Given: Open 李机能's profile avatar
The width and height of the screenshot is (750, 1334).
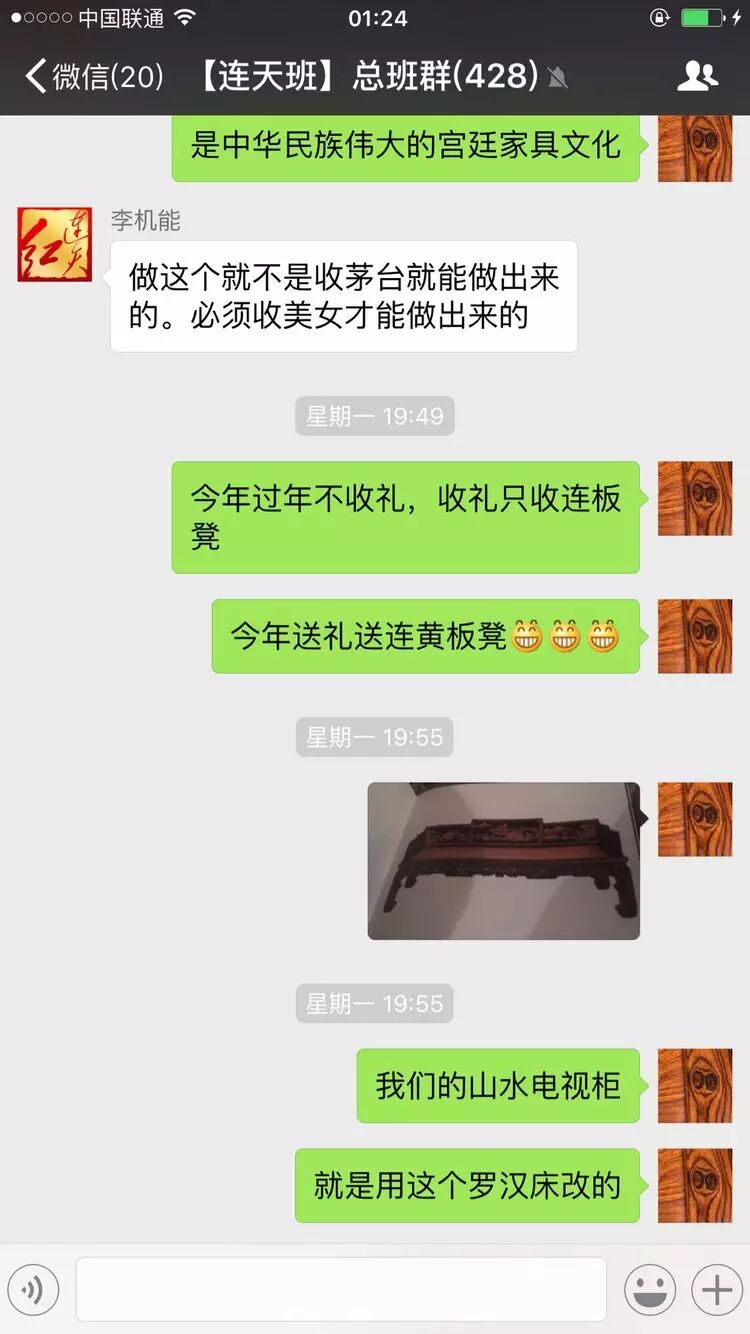Looking at the screenshot, I should coord(54,244).
